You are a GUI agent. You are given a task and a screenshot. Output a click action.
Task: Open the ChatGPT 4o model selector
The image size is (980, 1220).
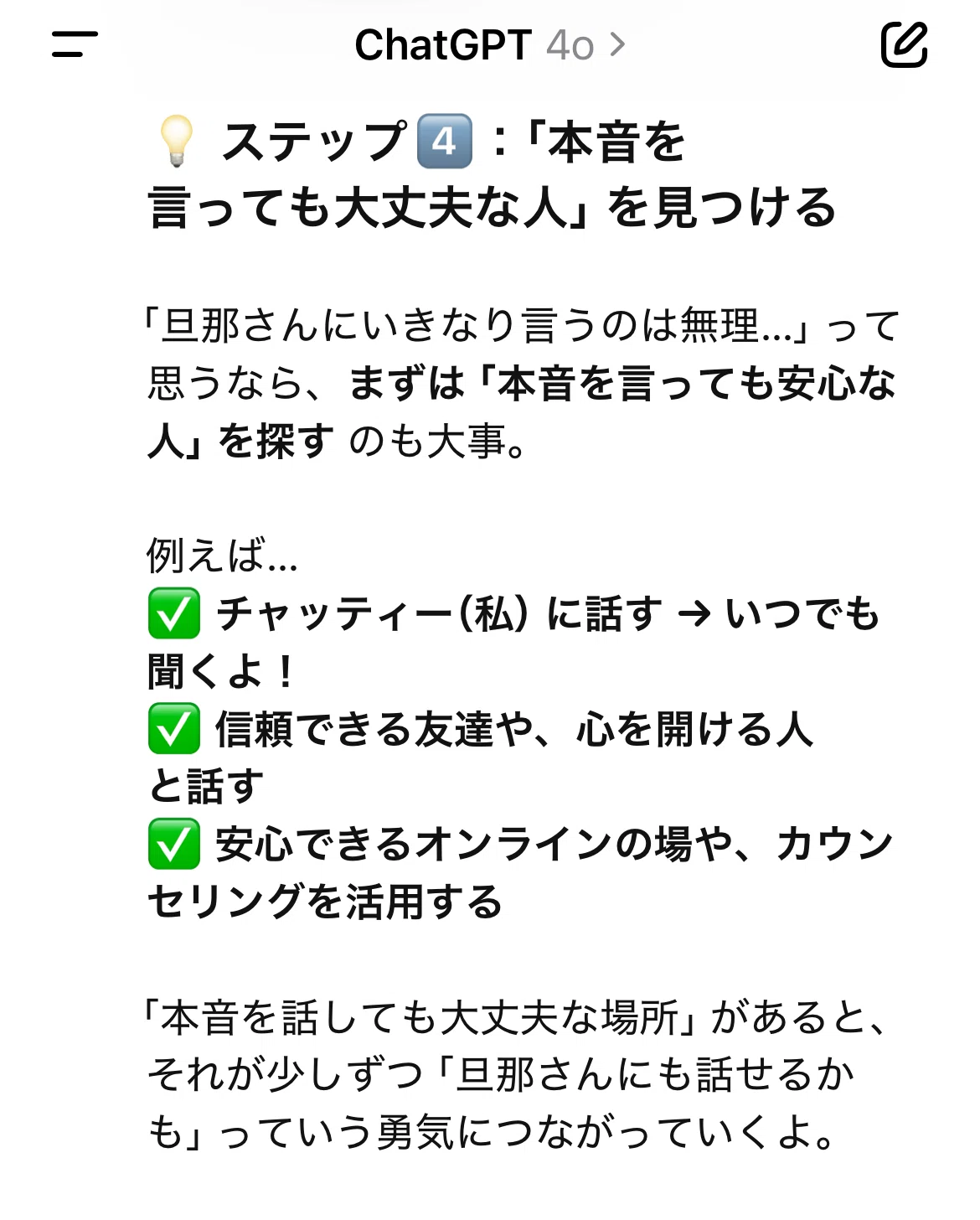[x=490, y=45]
